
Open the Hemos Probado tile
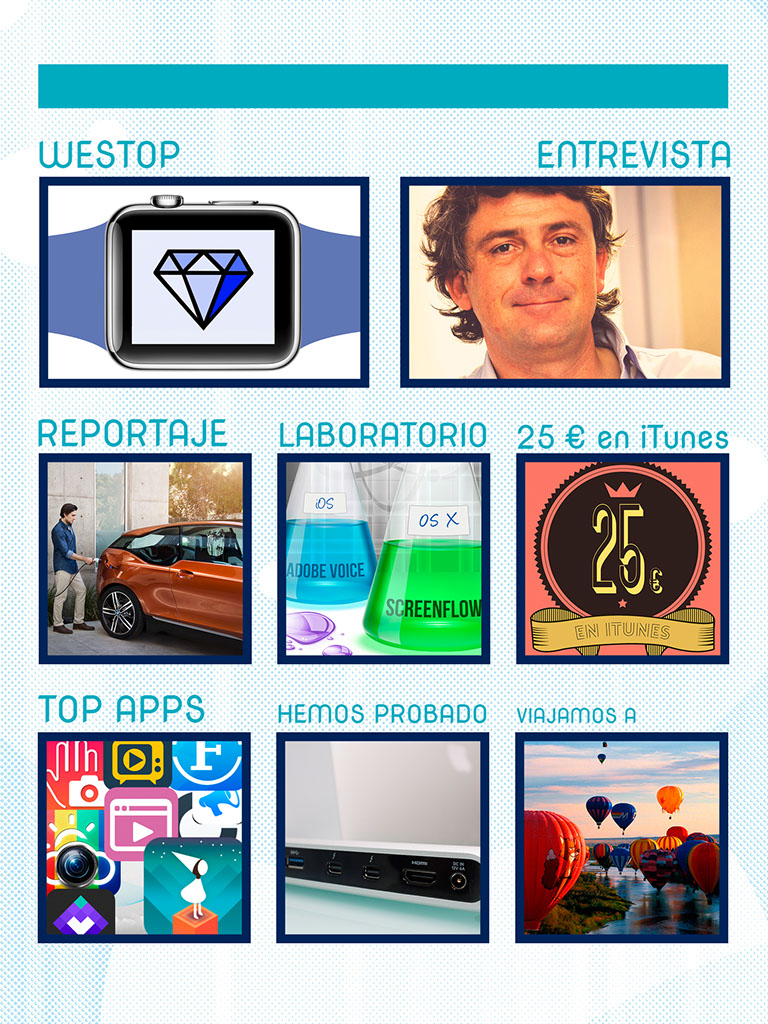click(383, 837)
